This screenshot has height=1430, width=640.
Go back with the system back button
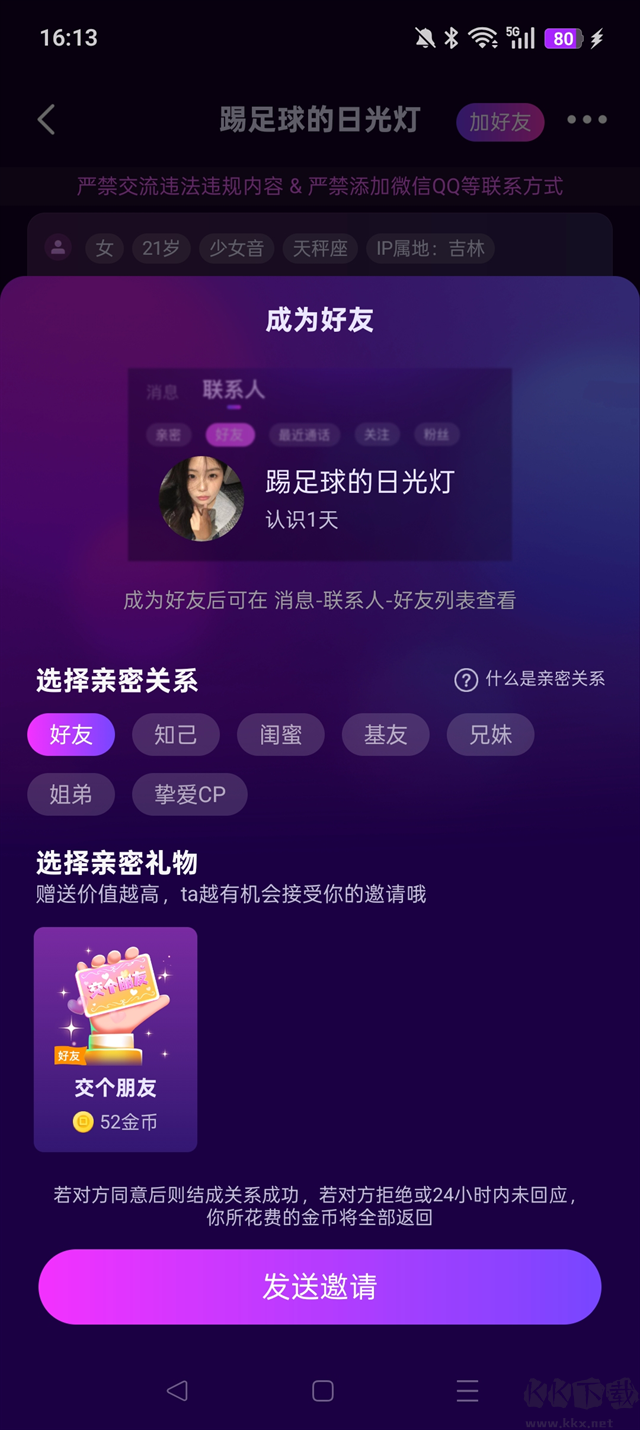click(x=177, y=1390)
